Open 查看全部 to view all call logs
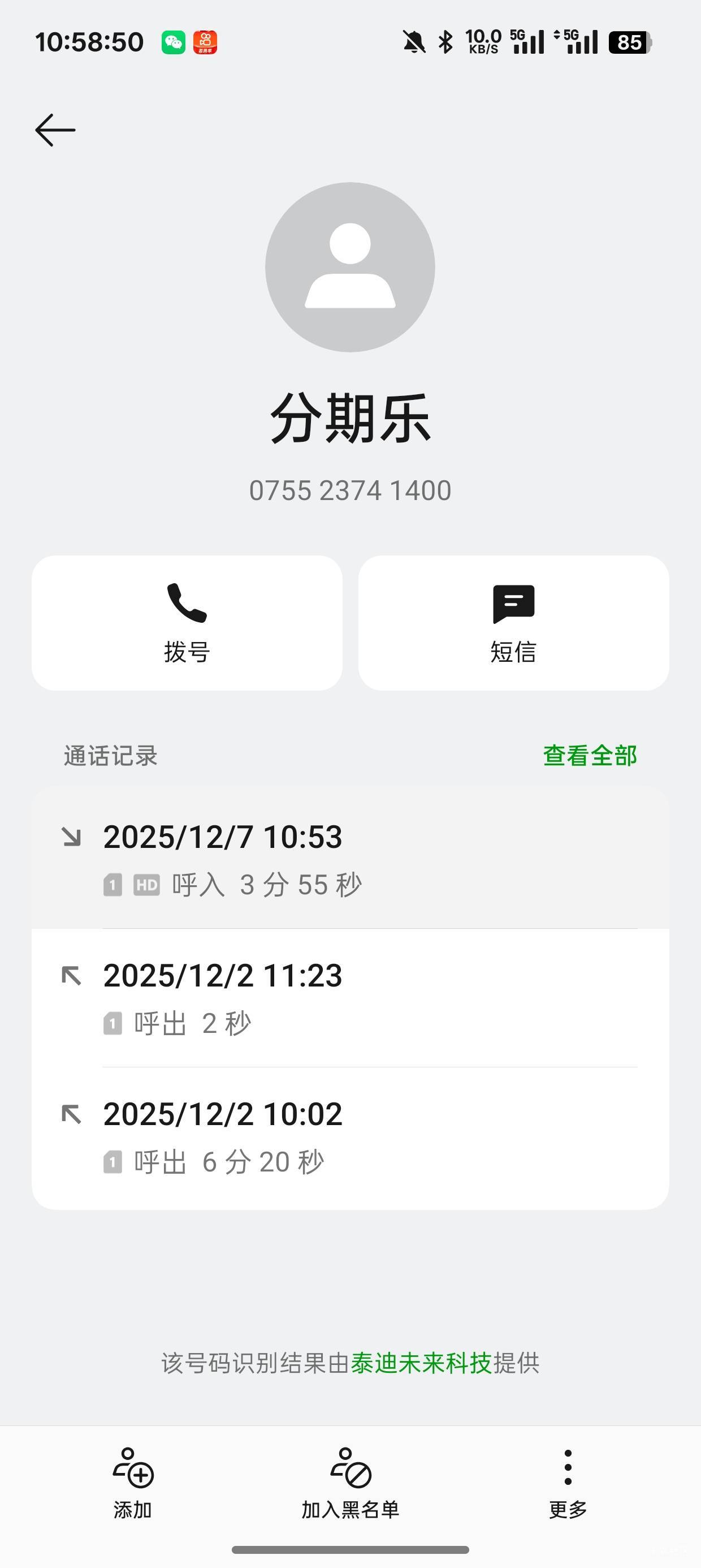This screenshot has width=701, height=1568. tap(589, 755)
